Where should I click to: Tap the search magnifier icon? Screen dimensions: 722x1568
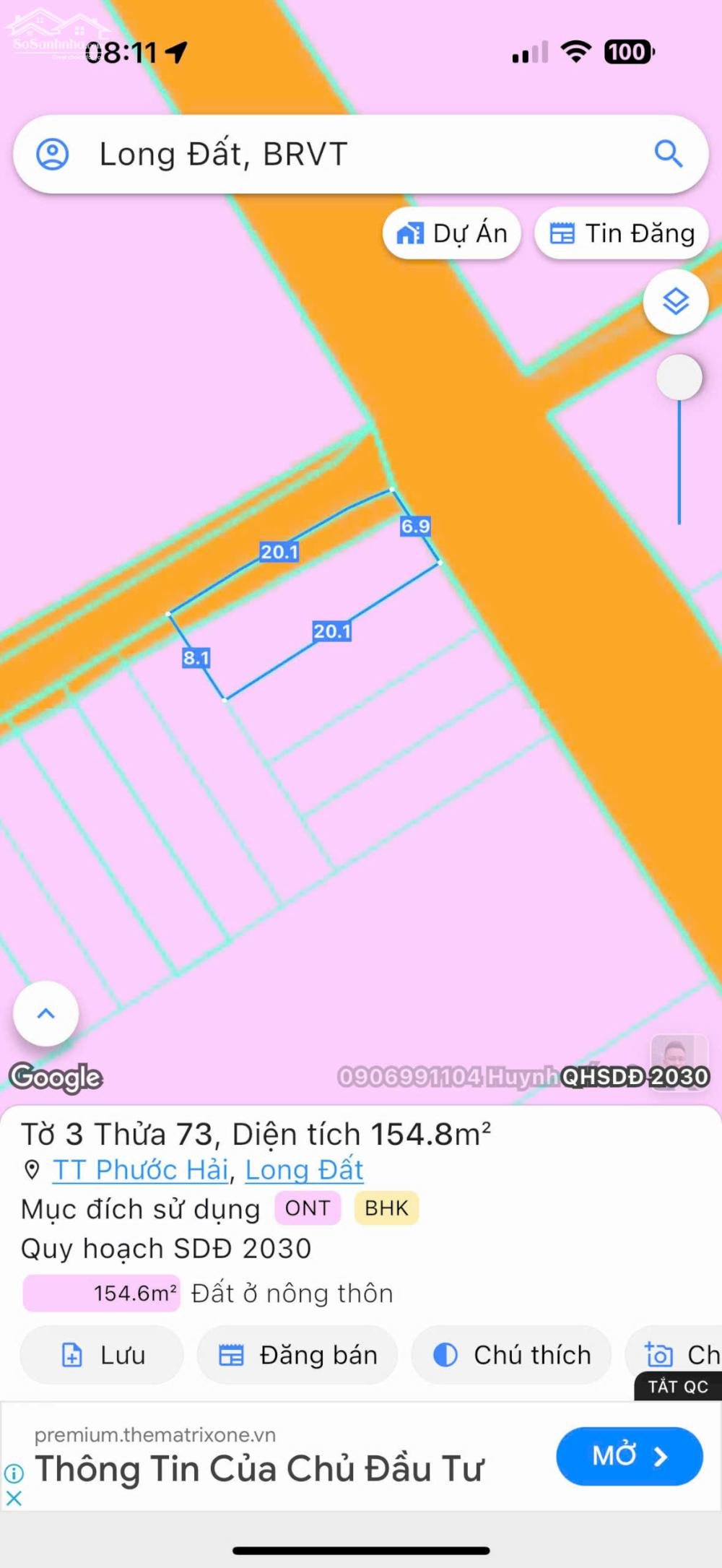point(671,154)
